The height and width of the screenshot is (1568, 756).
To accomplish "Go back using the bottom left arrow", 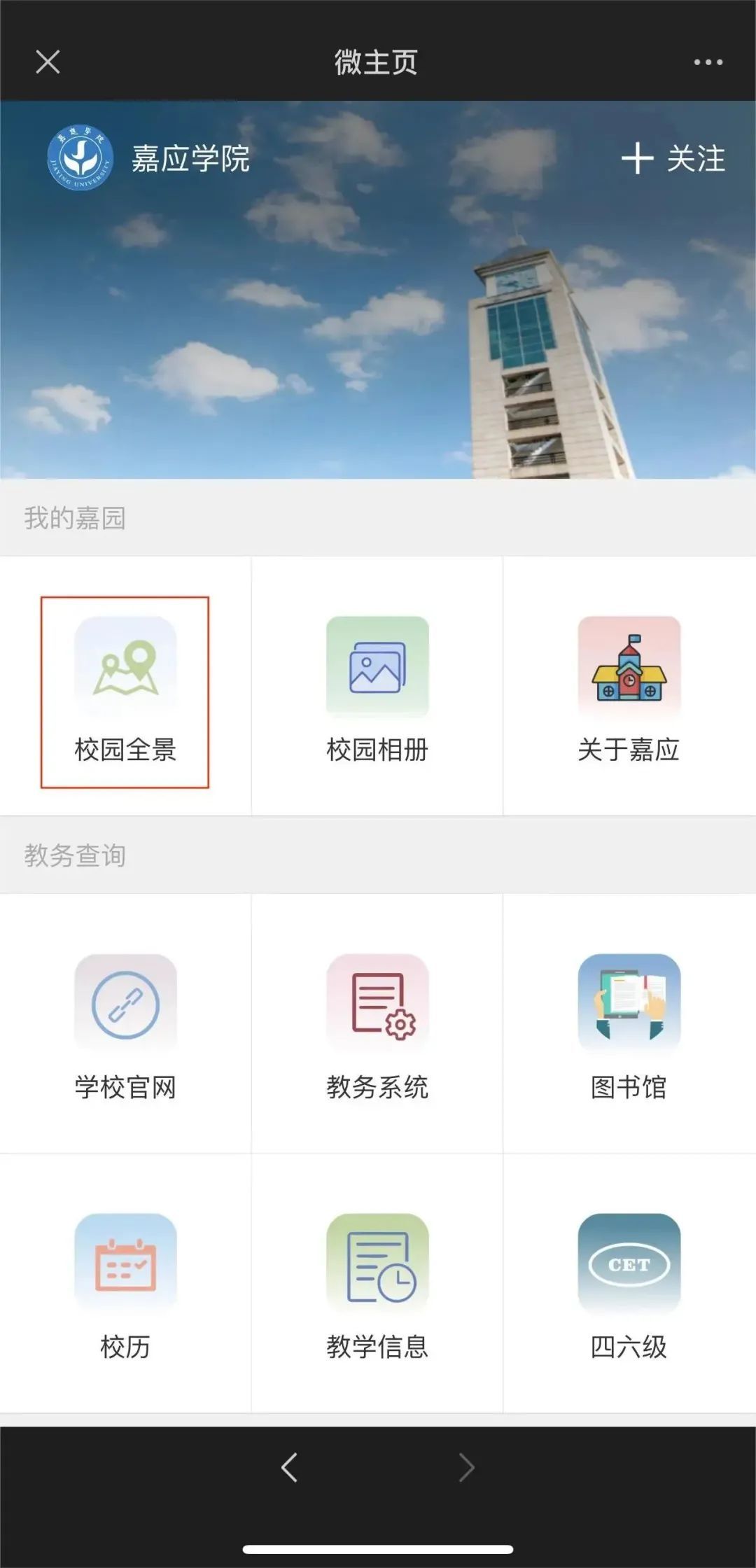I will click(x=290, y=1466).
